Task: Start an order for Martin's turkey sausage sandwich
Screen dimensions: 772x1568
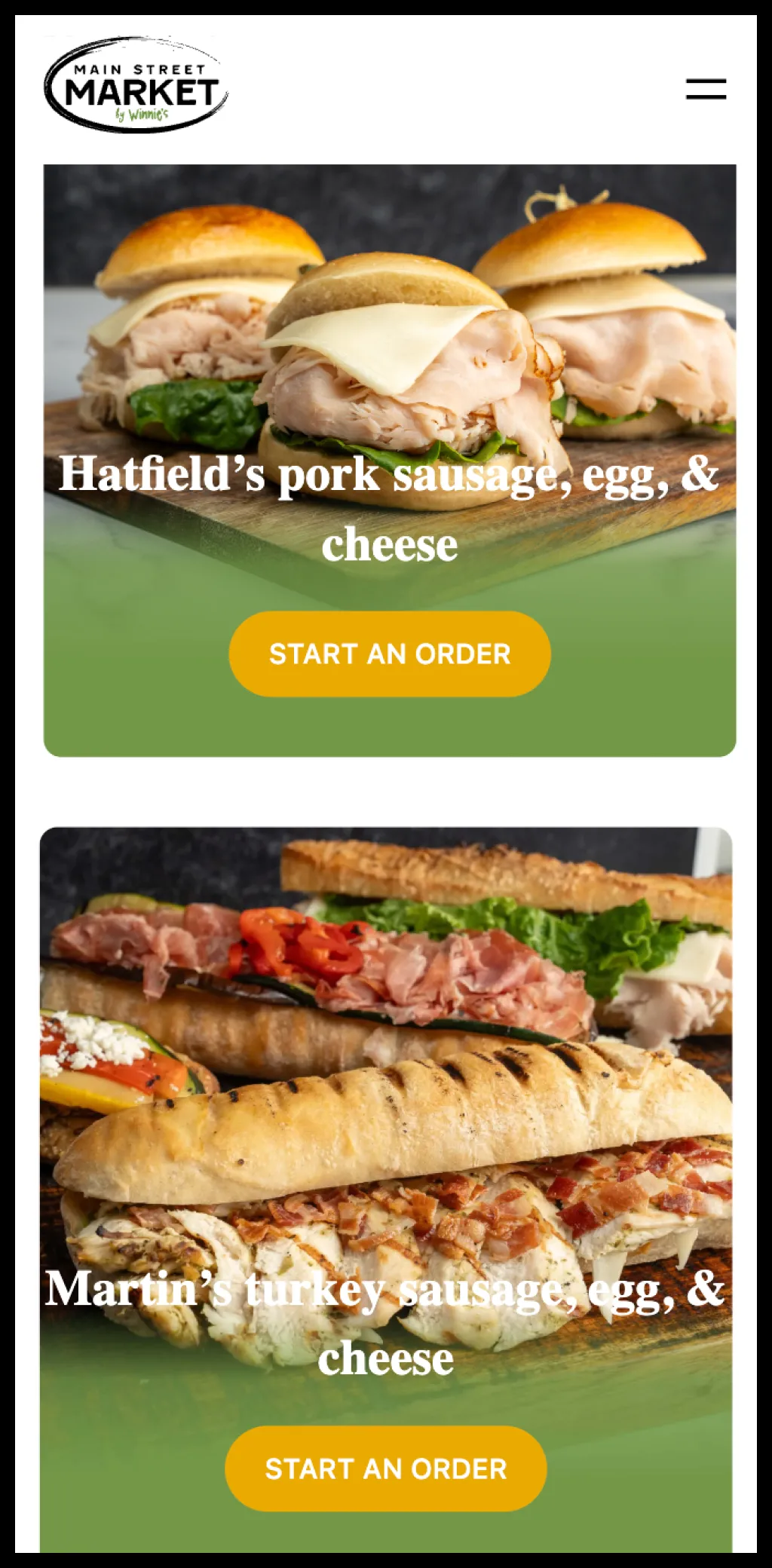Action: [386, 1468]
